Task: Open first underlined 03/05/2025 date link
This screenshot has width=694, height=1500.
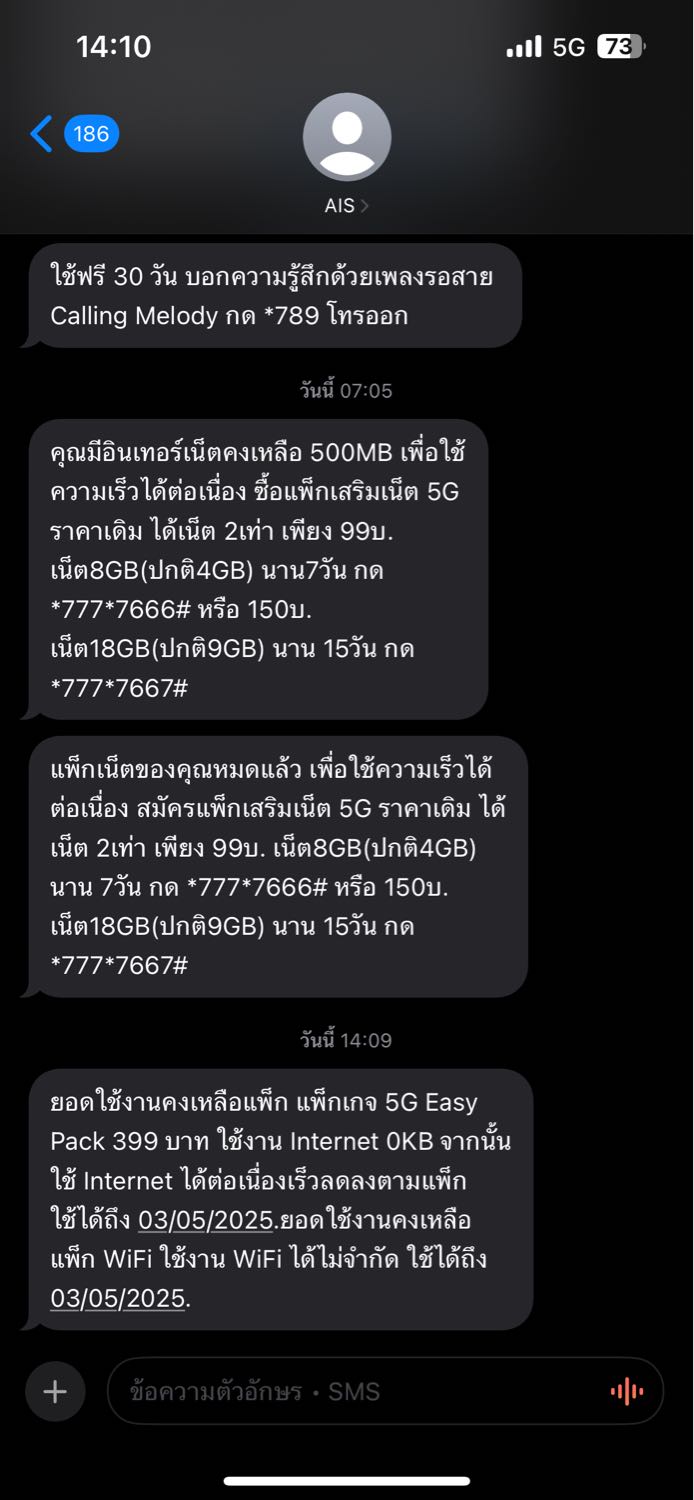Action: [206, 1220]
